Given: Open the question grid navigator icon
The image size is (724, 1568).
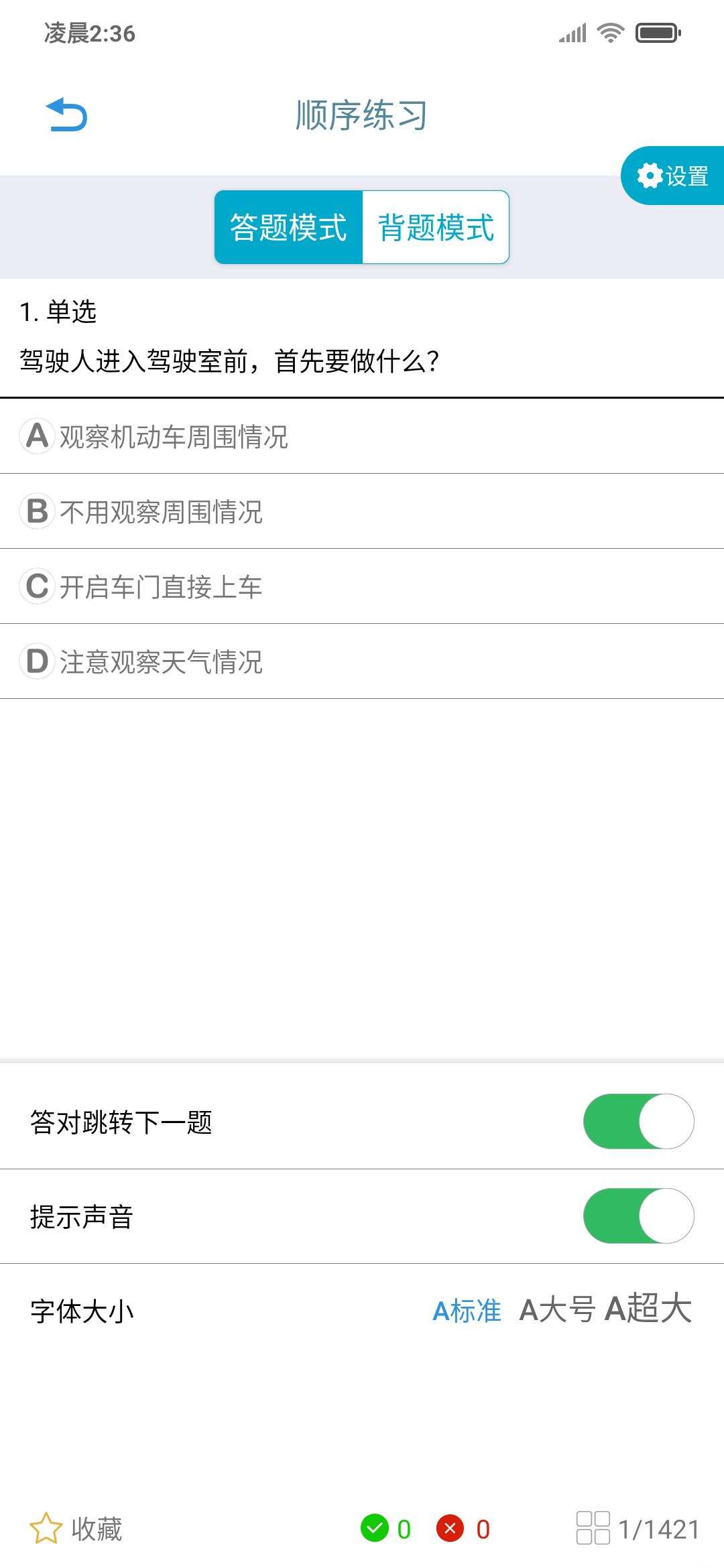Looking at the screenshot, I should click(x=593, y=1528).
